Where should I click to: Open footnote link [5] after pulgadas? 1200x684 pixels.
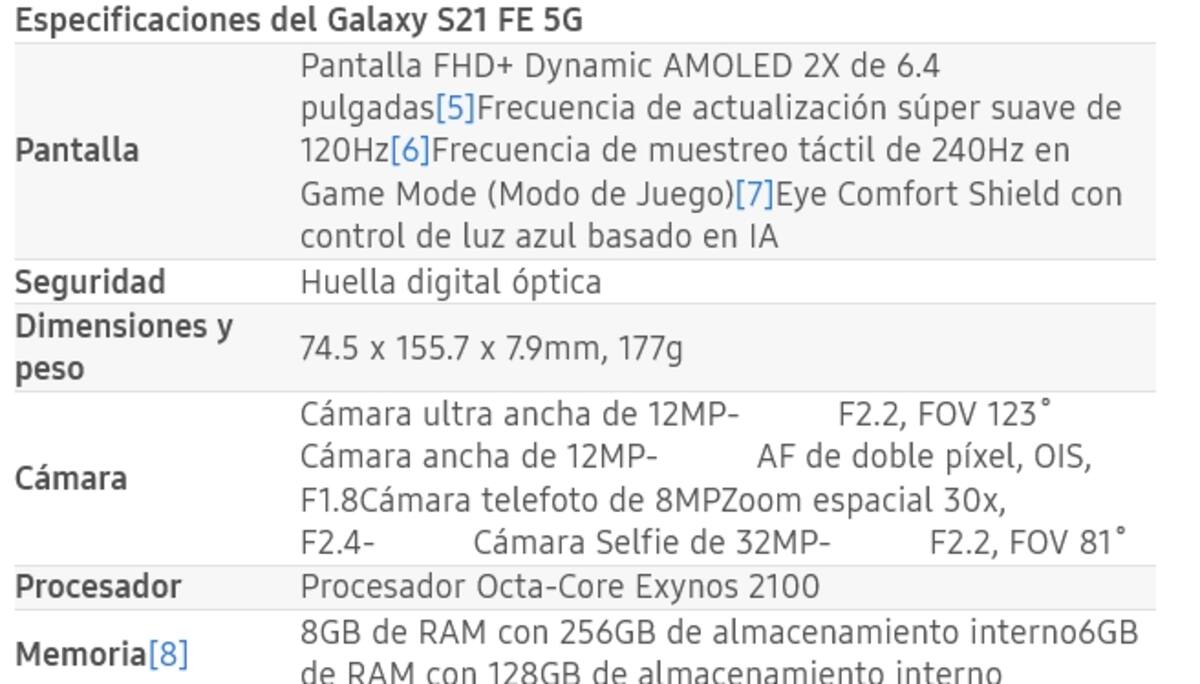455,107
